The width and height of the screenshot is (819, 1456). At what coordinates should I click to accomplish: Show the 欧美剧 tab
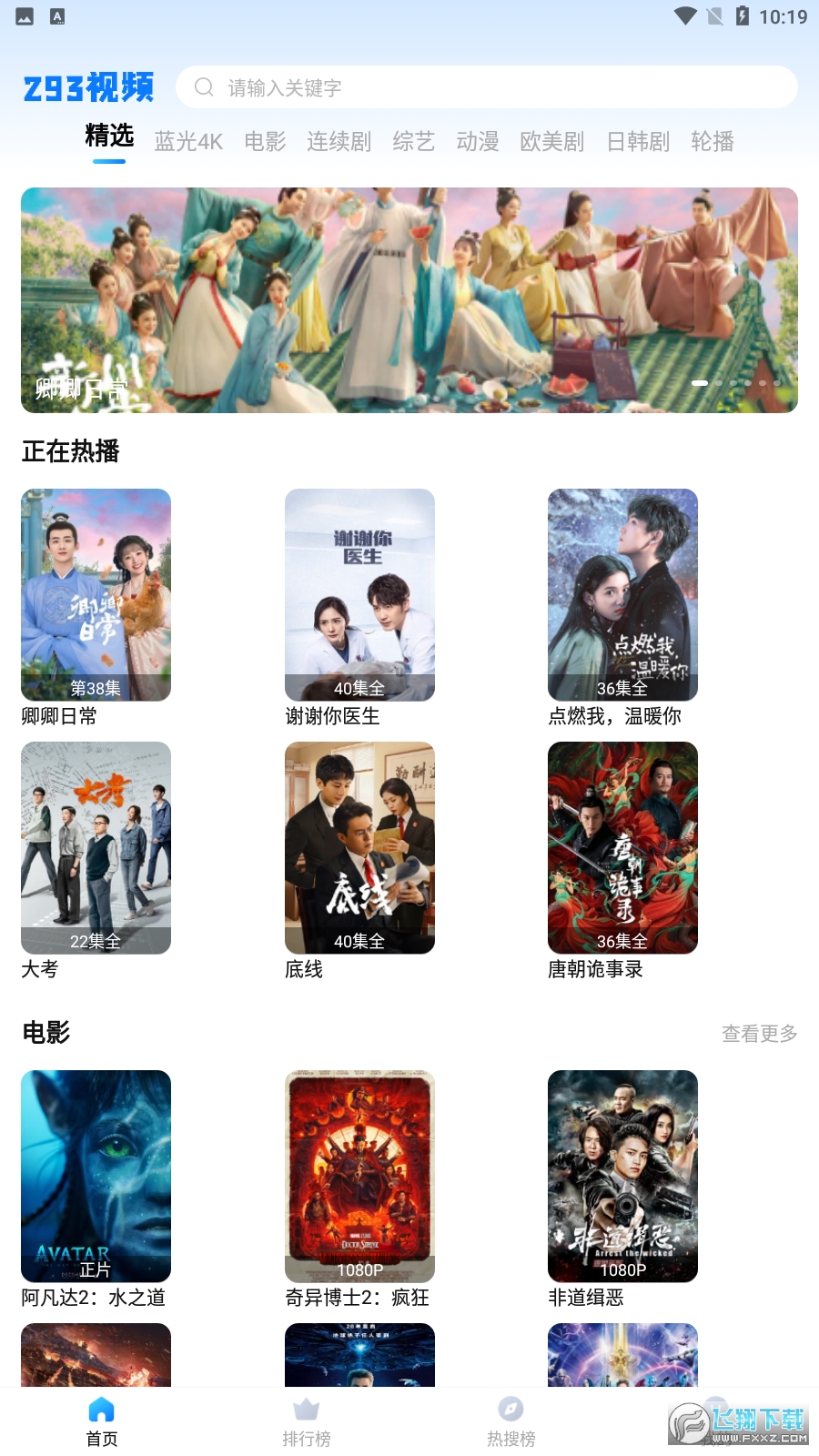pos(551,141)
